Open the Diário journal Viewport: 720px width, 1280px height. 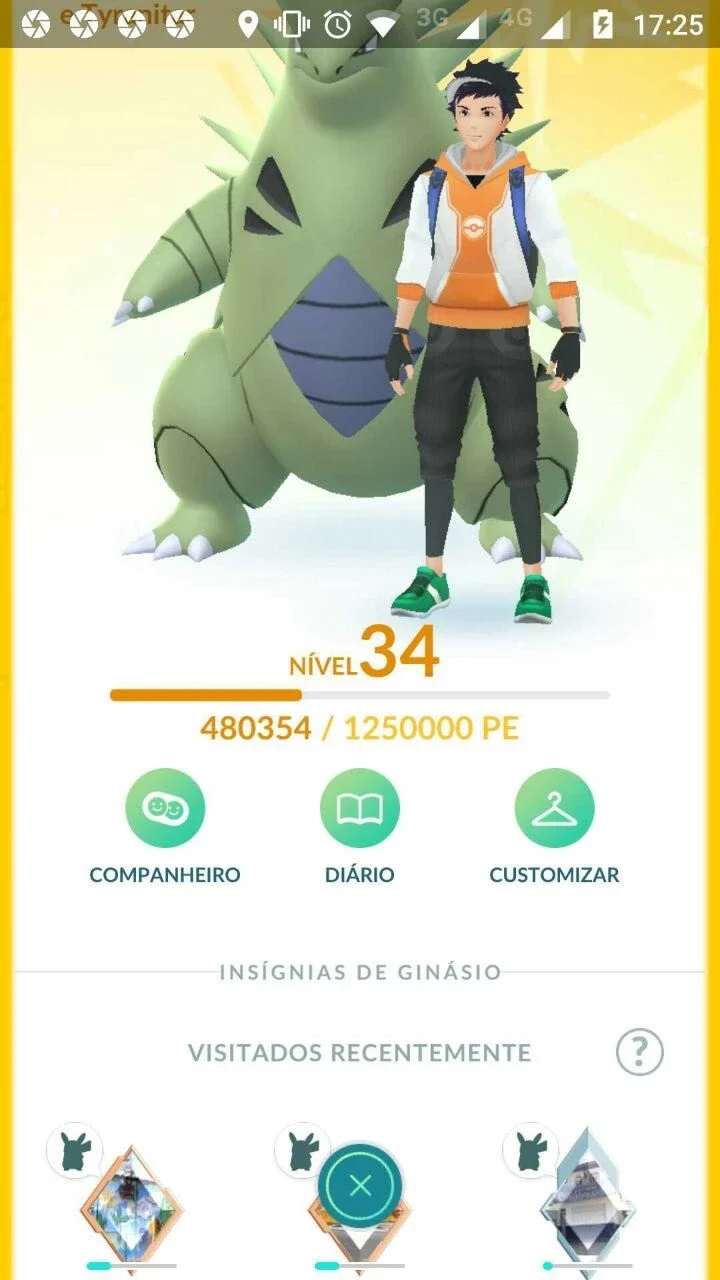click(360, 808)
